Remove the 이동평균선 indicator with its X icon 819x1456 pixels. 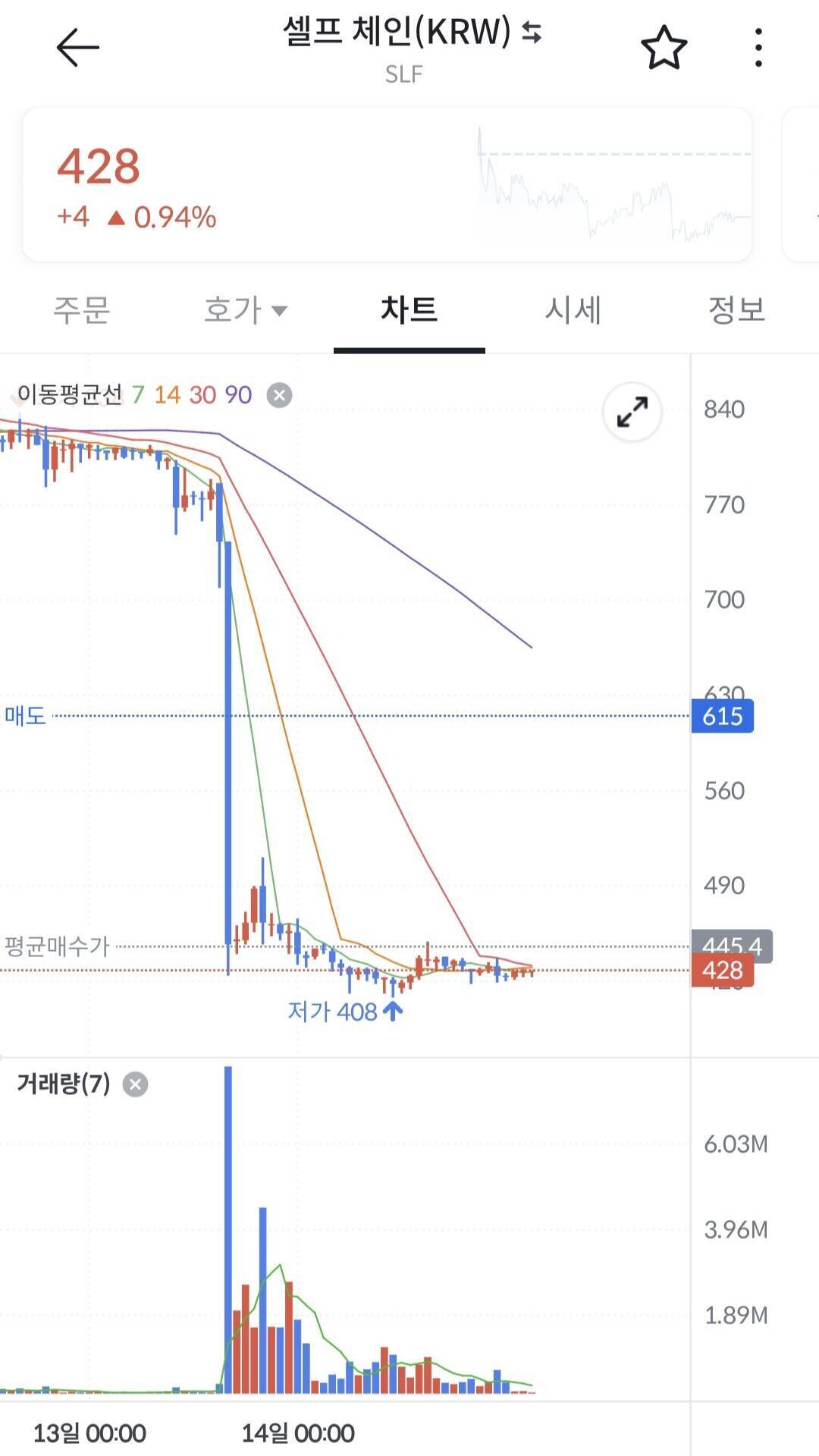[278, 394]
